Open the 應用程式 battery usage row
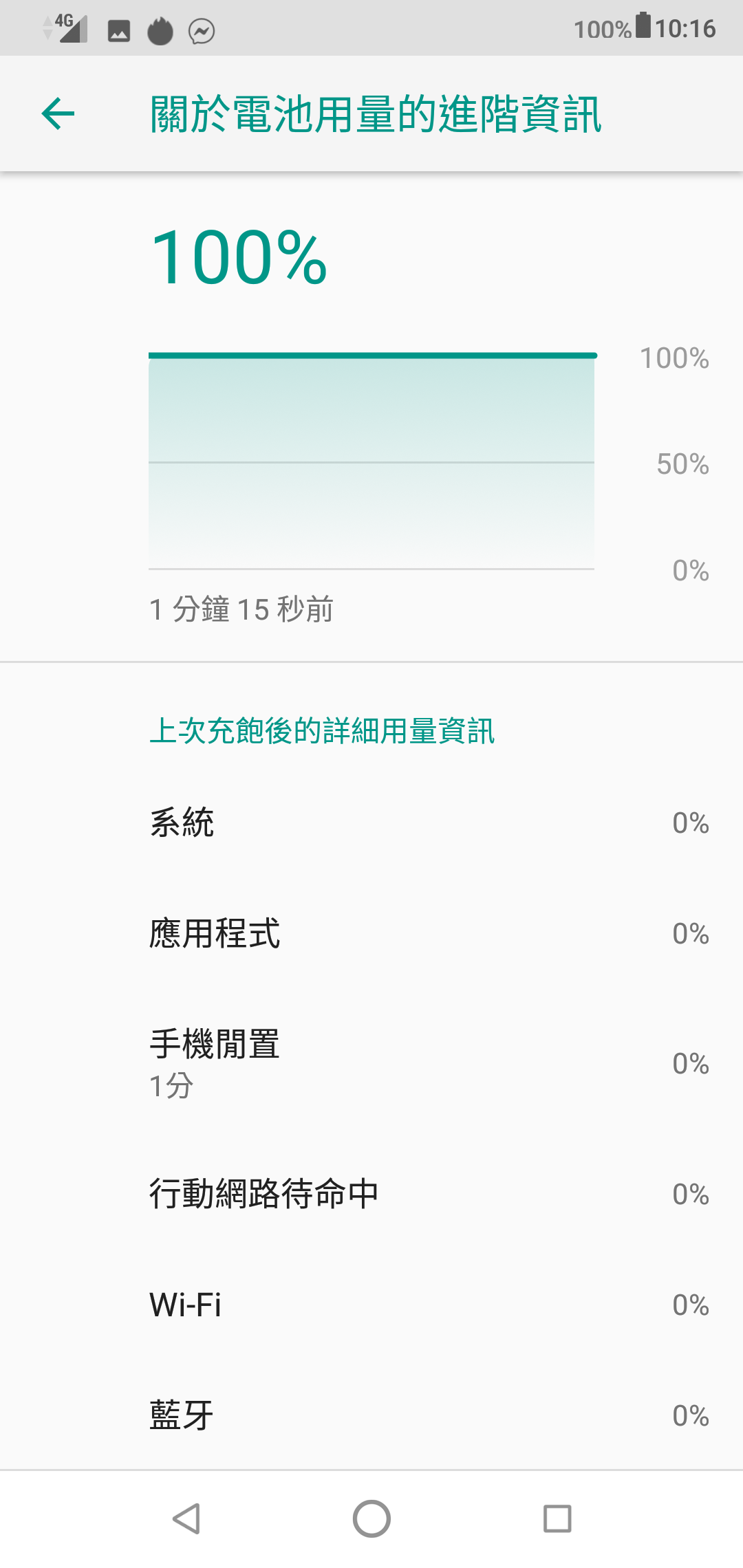743x1568 pixels. point(371,933)
